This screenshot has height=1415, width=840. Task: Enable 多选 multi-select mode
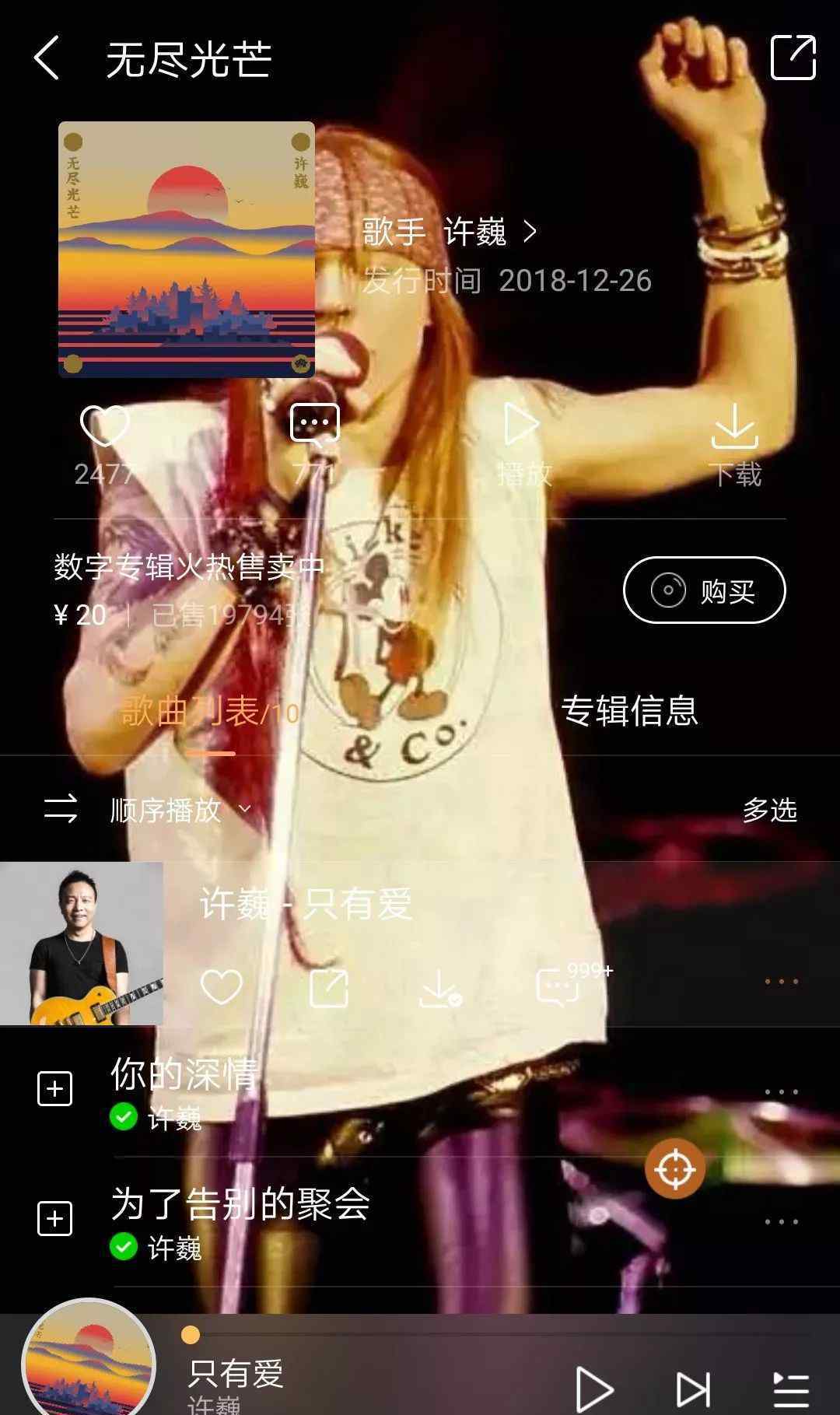pos(769,810)
